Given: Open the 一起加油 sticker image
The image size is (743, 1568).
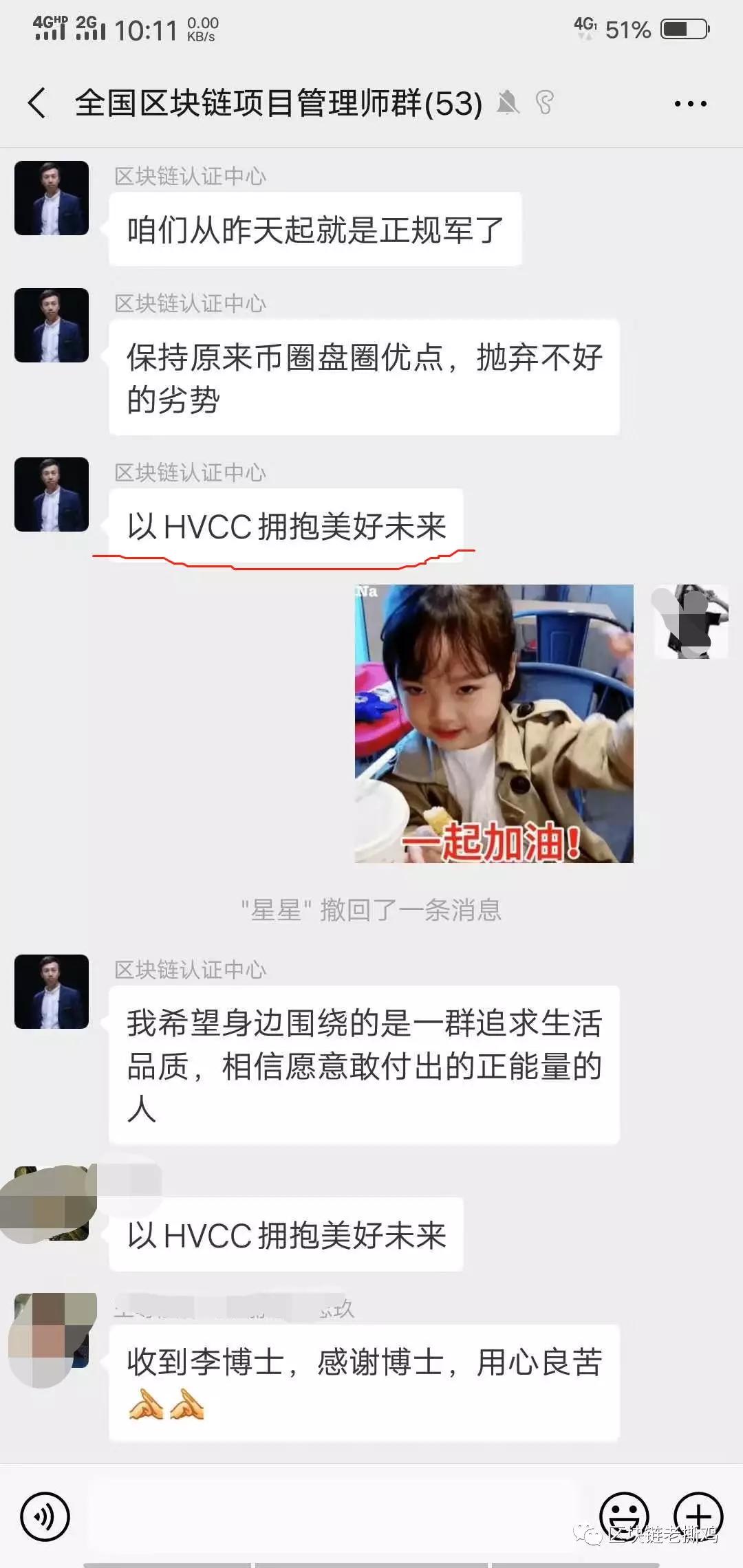Looking at the screenshot, I should (x=493, y=723).
